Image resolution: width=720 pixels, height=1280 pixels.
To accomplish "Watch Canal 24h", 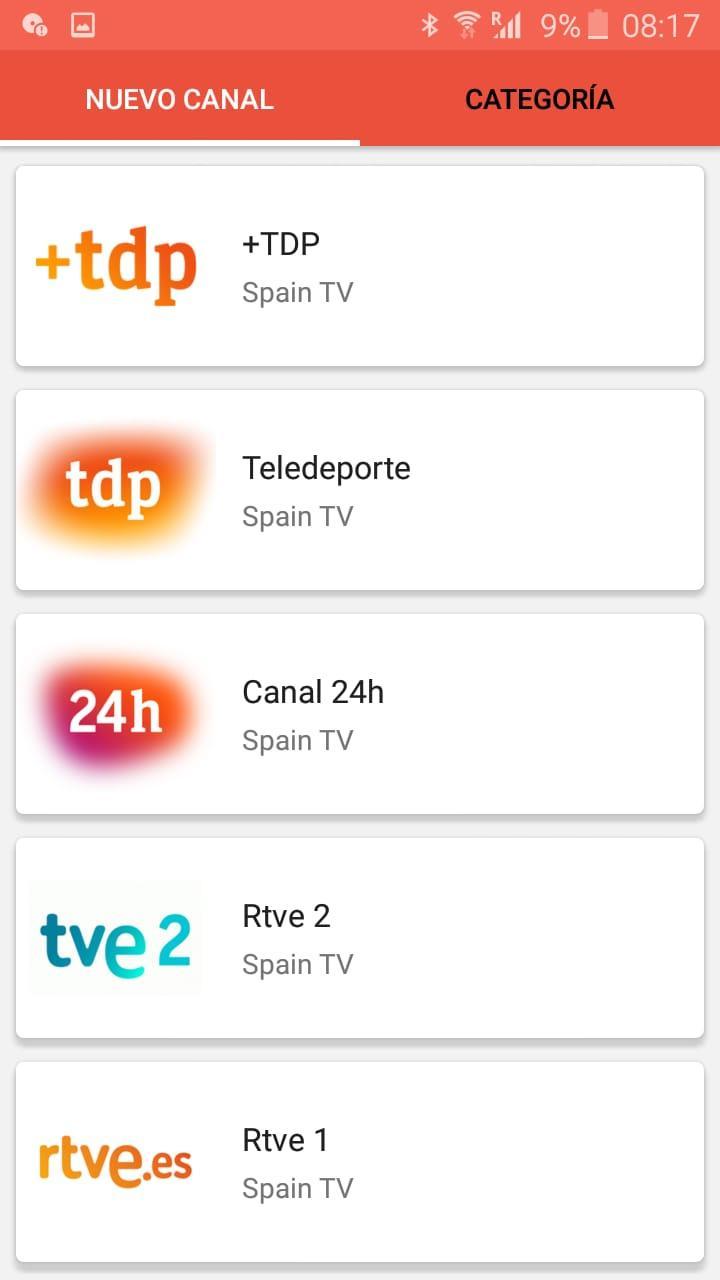I will (x=360, y=714).
